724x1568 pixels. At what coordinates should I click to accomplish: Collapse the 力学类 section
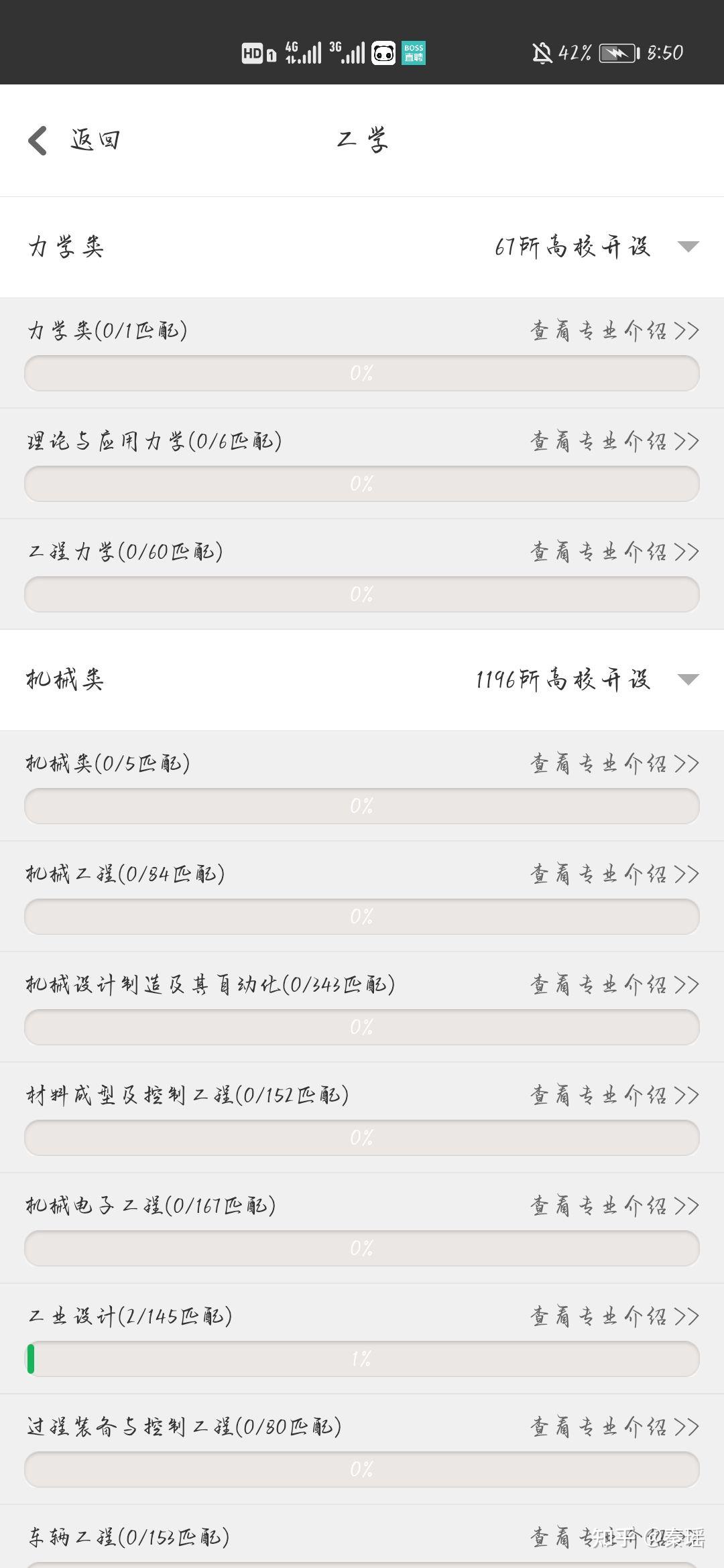tap(688, 247)
